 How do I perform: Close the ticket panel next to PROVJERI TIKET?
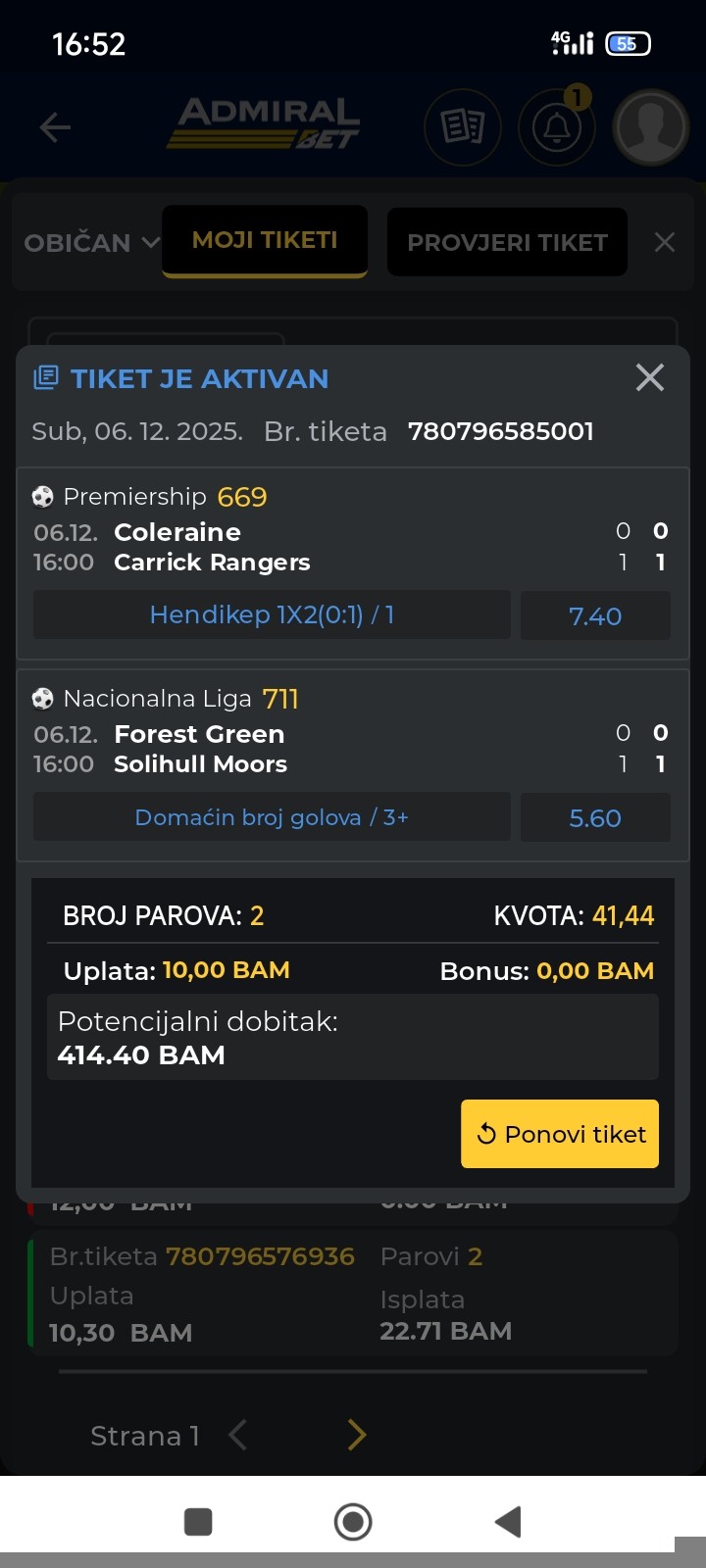(665, 242)
